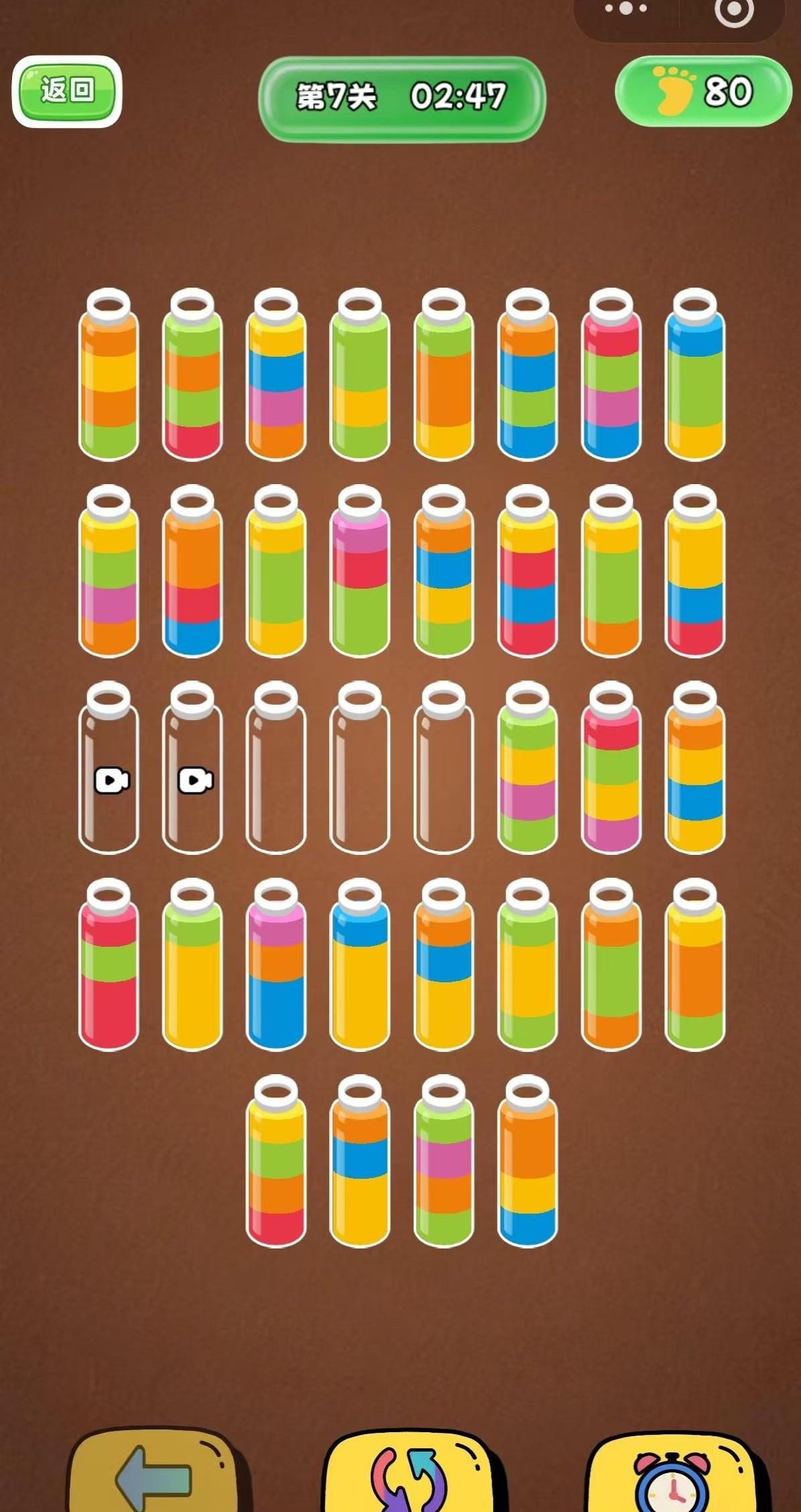Select the bottle with pink top above red and green

360,571
